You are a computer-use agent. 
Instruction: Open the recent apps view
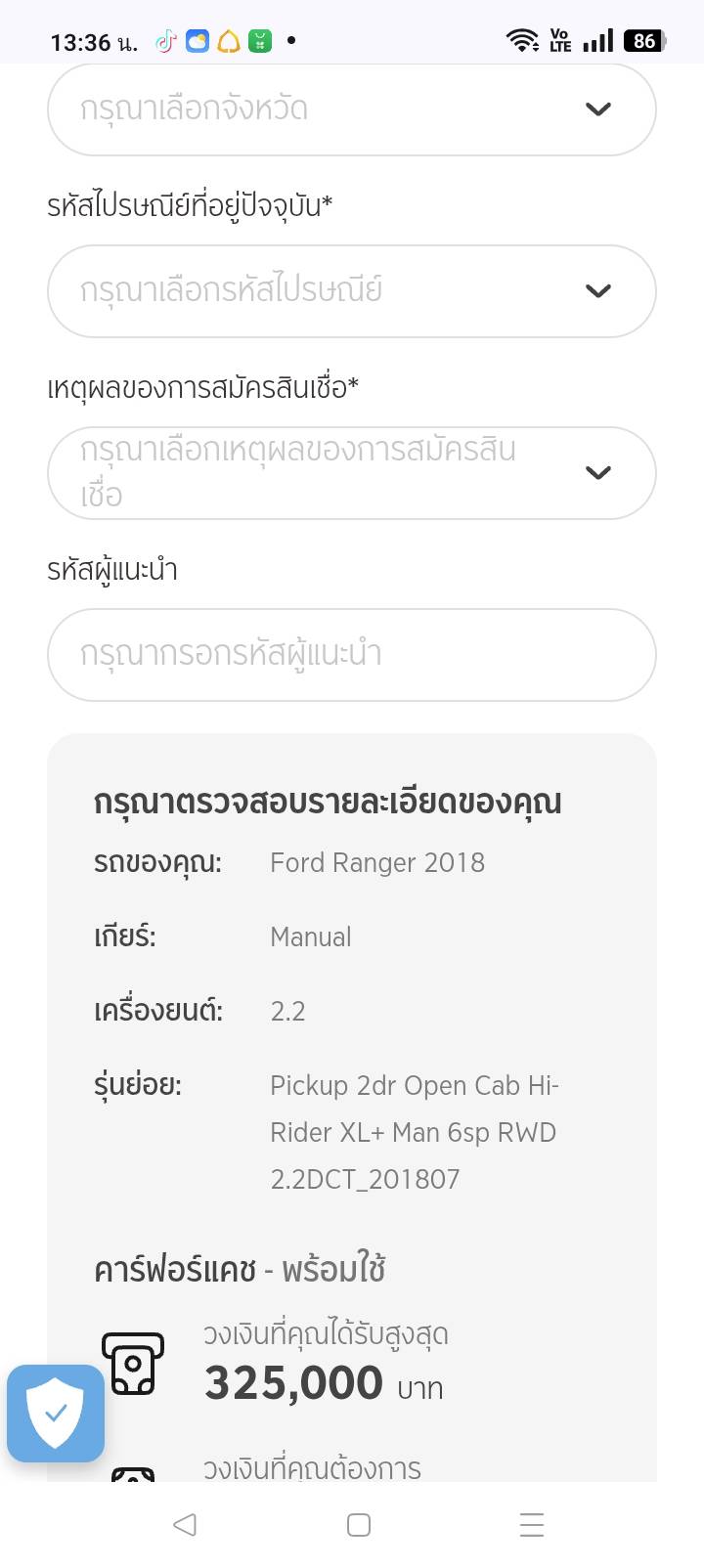pyautogui.click(x=531, y=1524)
